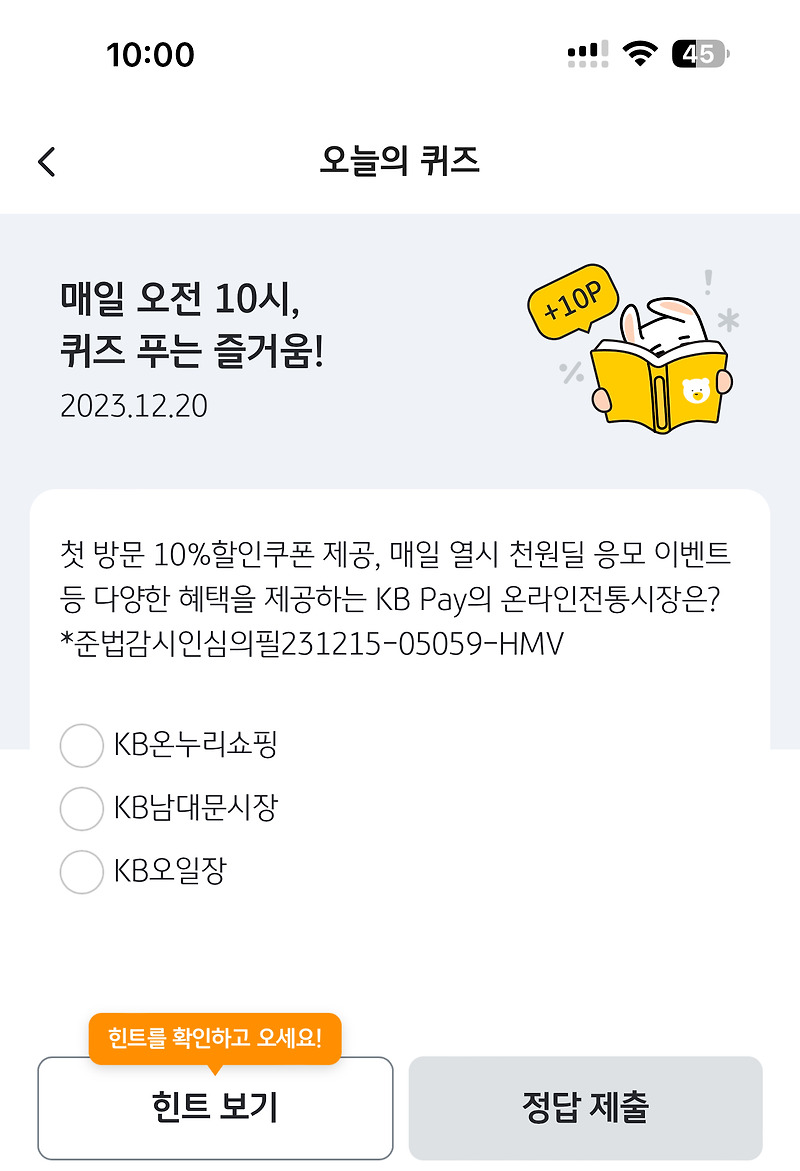Tap the 힌트를 확인하고 오세요! tooltip

point(216,1040)
